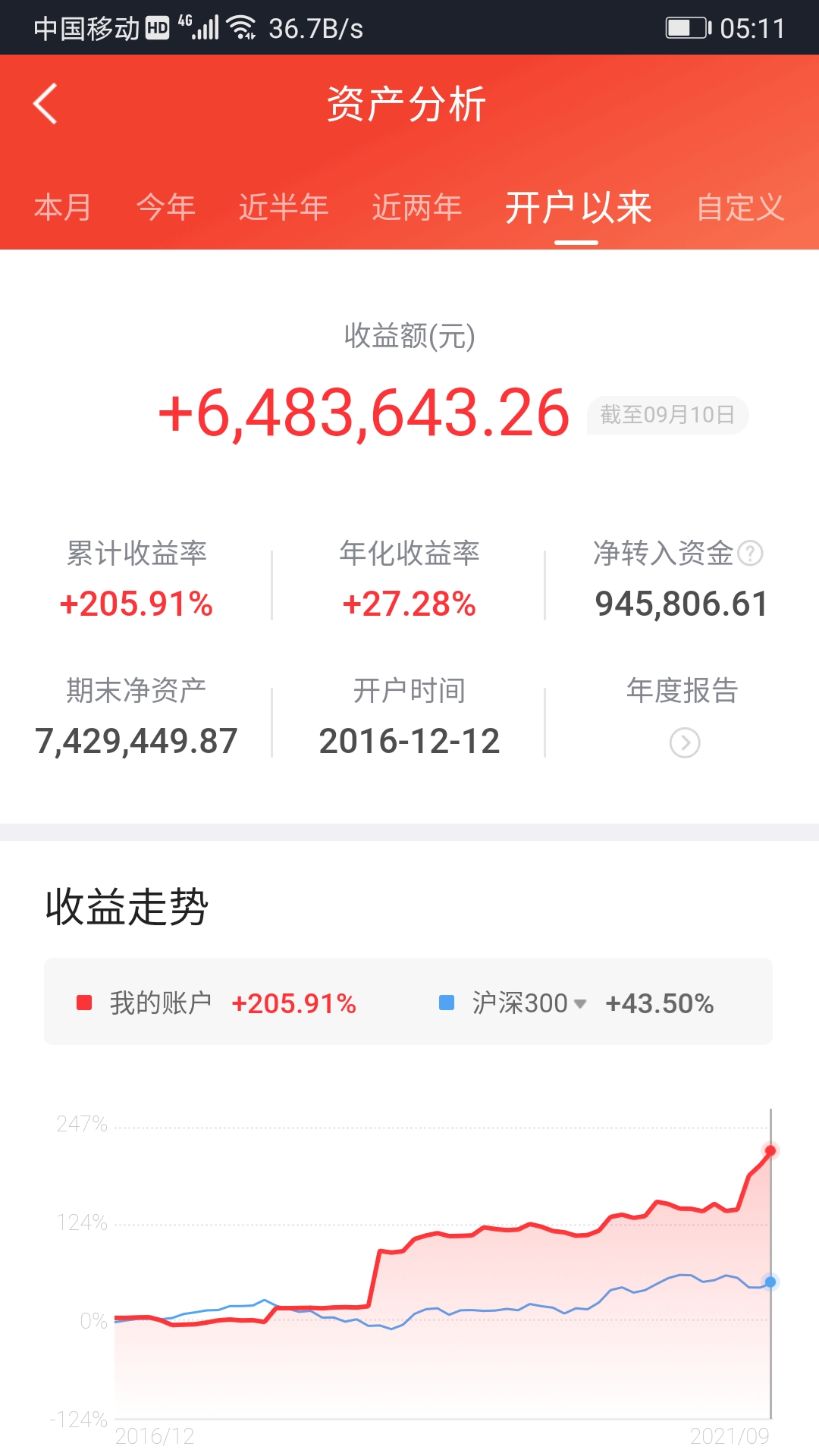The image size is (819, 1456).
Task: Switch to the 近两年 tab
Action: pyautogui.click(x=417, y=207)
